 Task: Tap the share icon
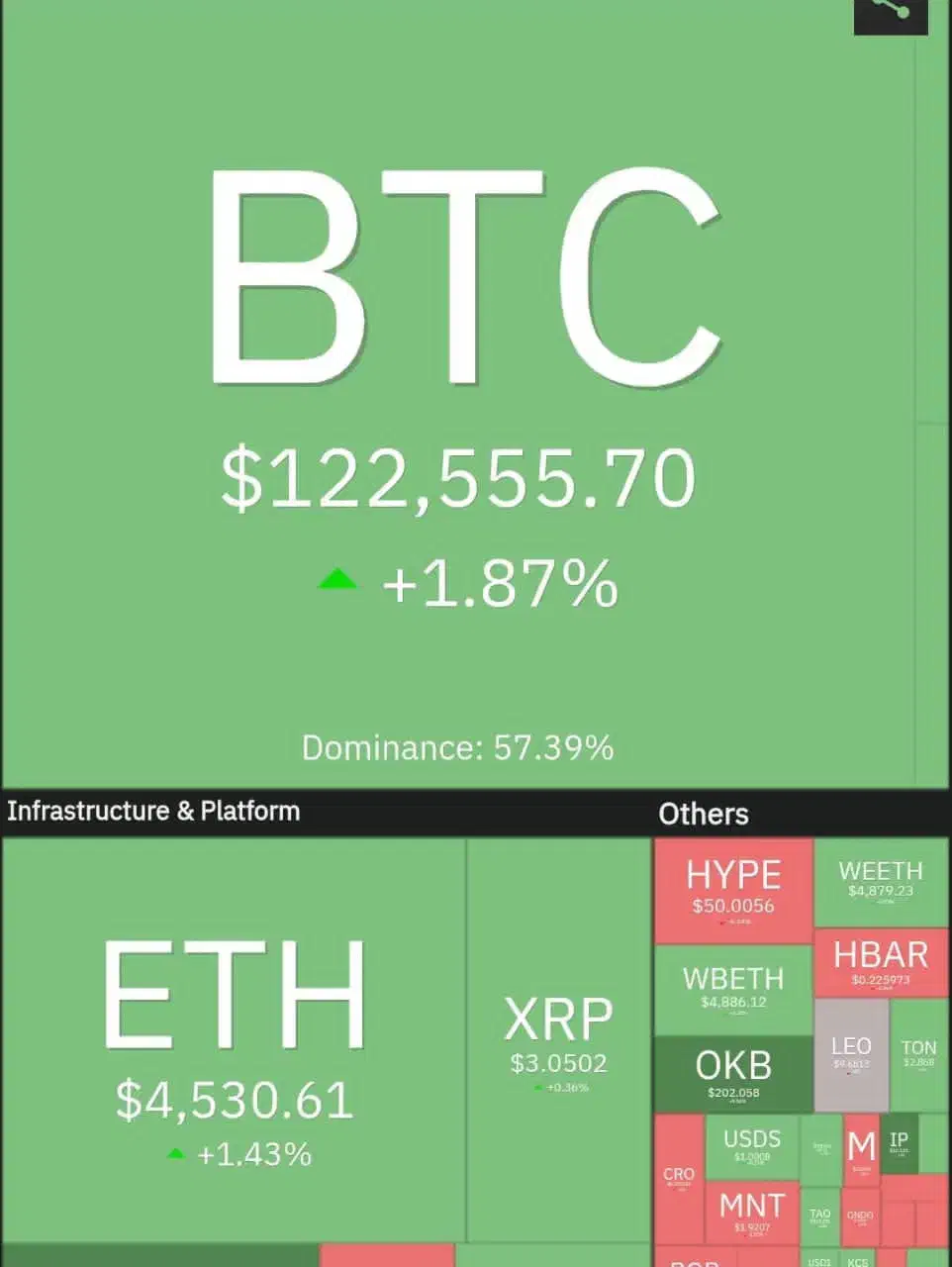(891, 14)
